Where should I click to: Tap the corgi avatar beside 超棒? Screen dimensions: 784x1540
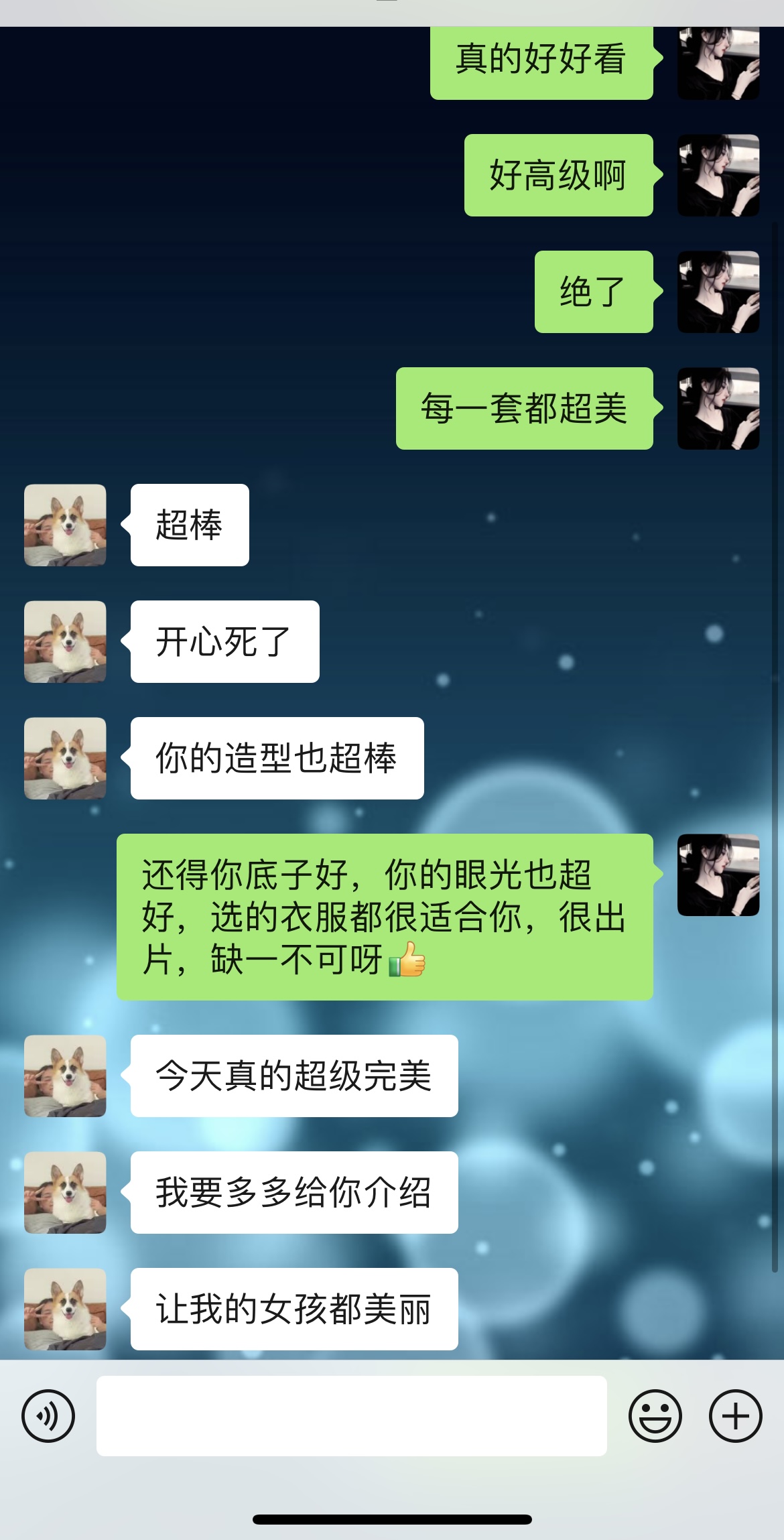65,525
